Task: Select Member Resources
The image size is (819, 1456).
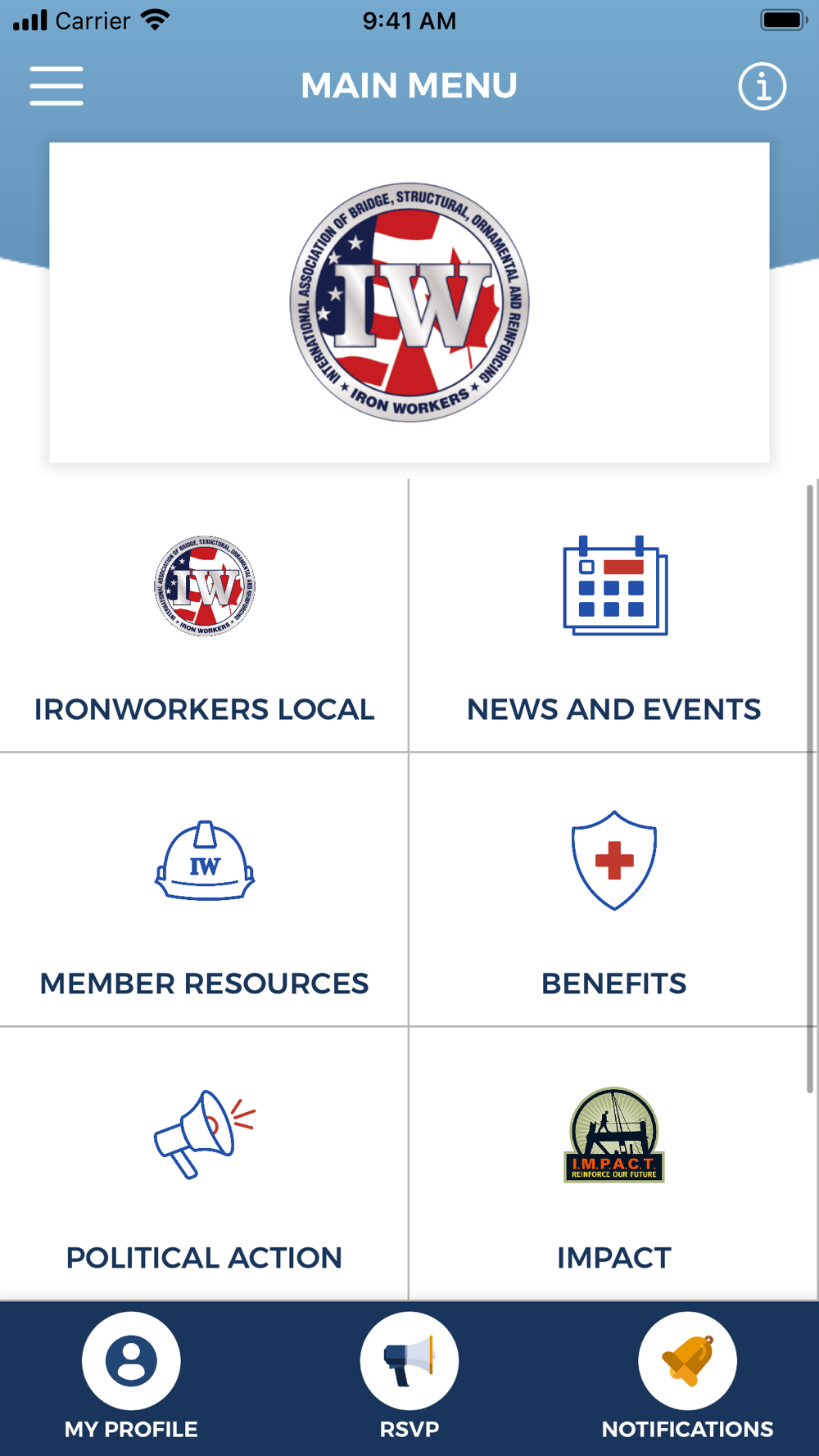Action: click(204, 889)
